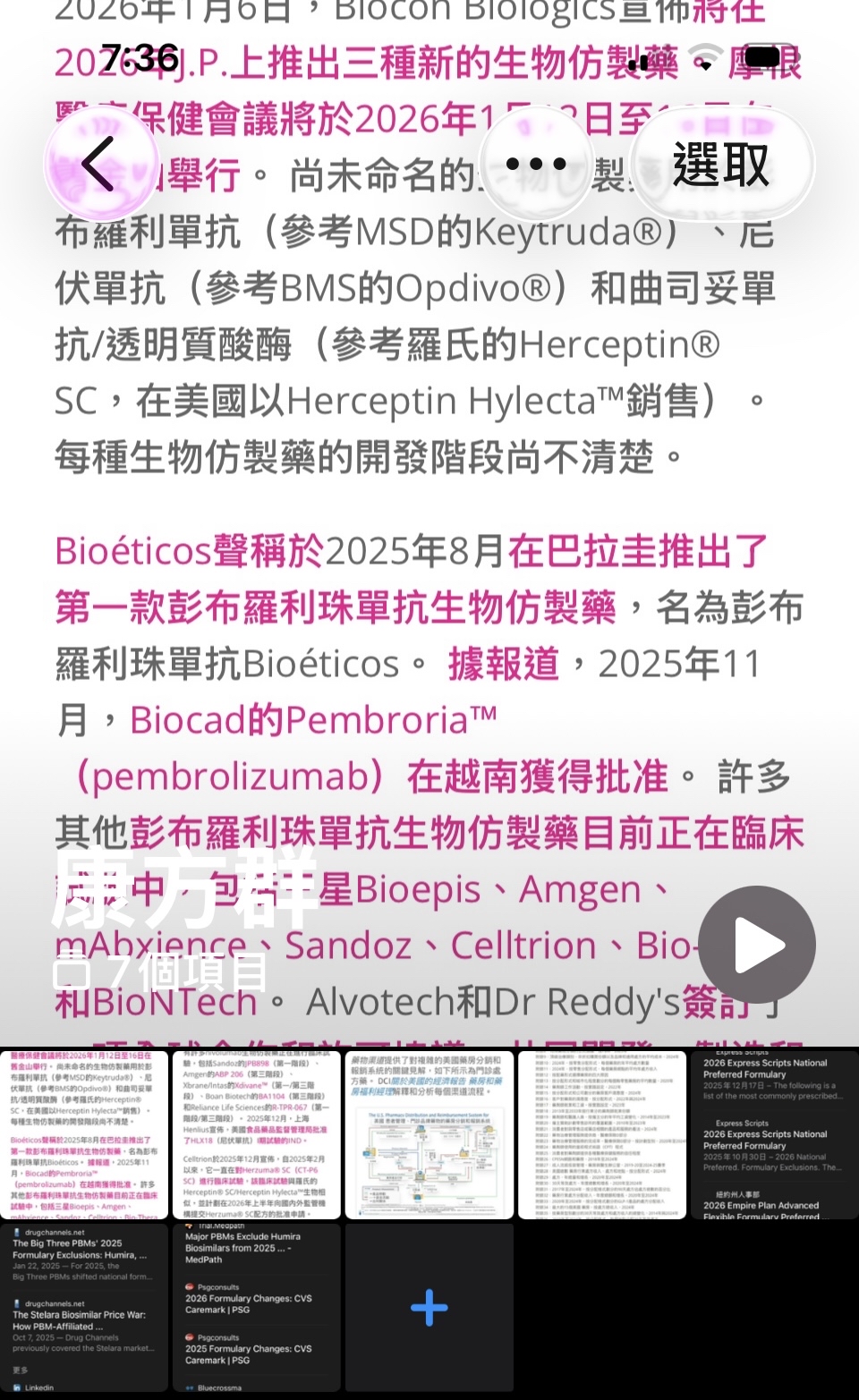
Task: Tap the 選取 button to select items
Action: click(721, 165)
